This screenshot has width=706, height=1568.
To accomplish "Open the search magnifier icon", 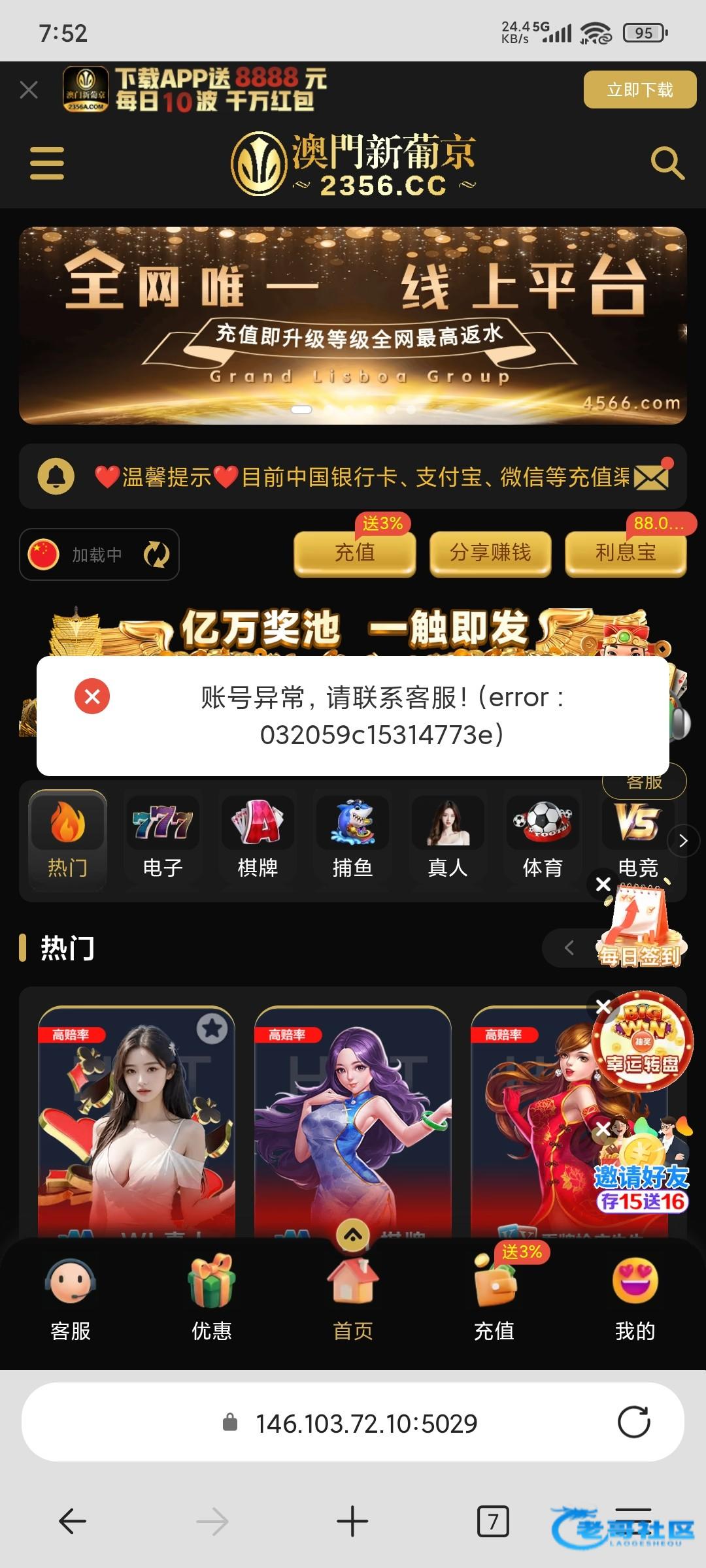I will click(x=667, y=163).
